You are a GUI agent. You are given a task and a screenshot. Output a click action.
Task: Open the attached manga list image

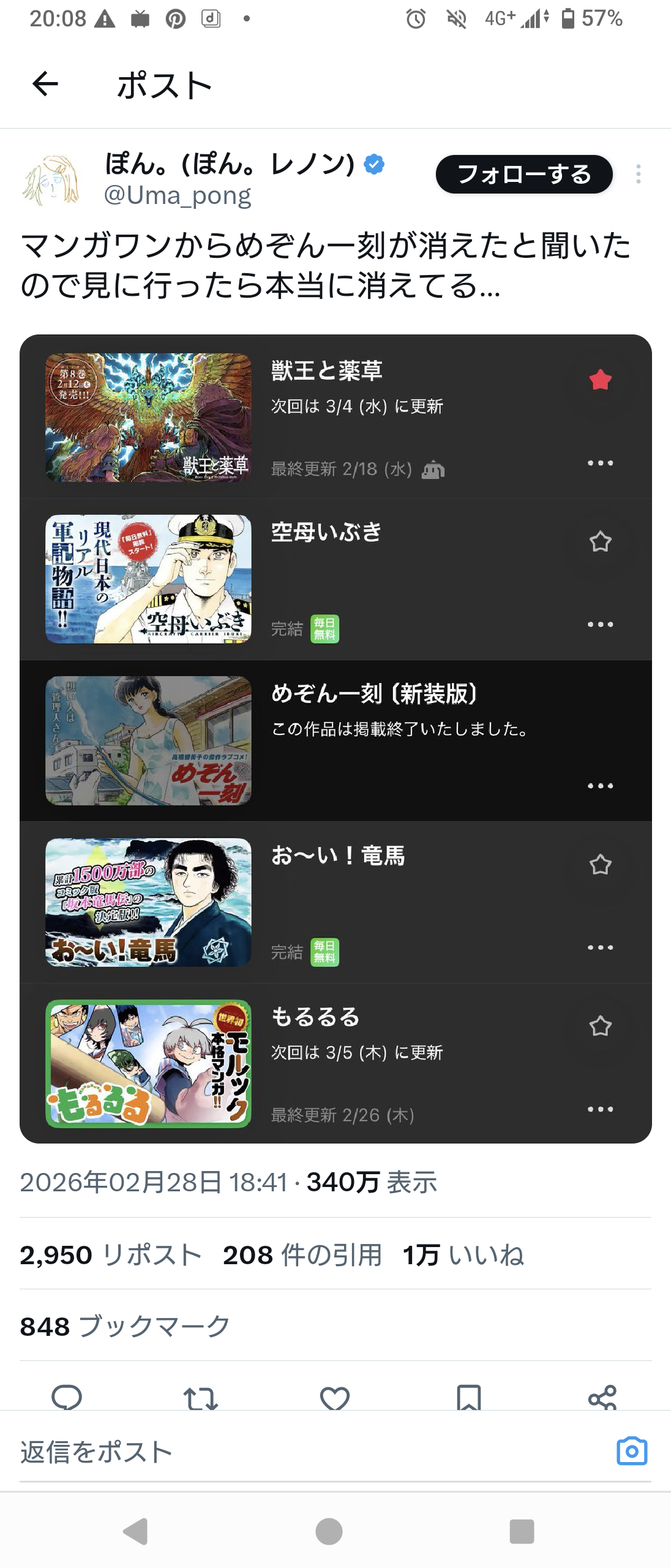click(x=335, y=738)
